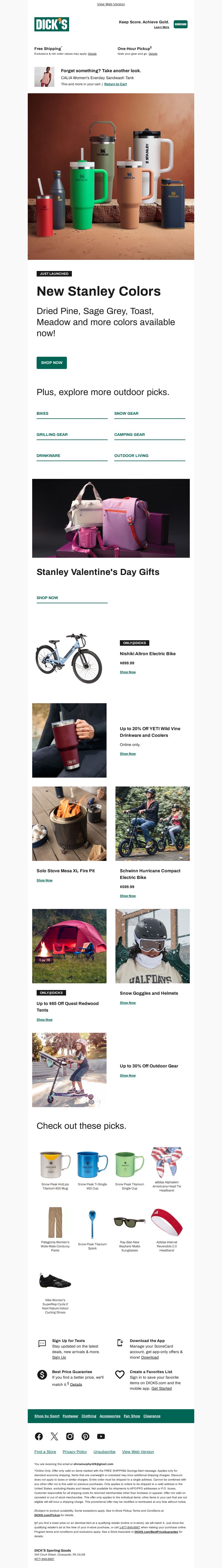
Task: Shop Now for YETI Wild Vine drinkware
Action: (x=128, y=753)
